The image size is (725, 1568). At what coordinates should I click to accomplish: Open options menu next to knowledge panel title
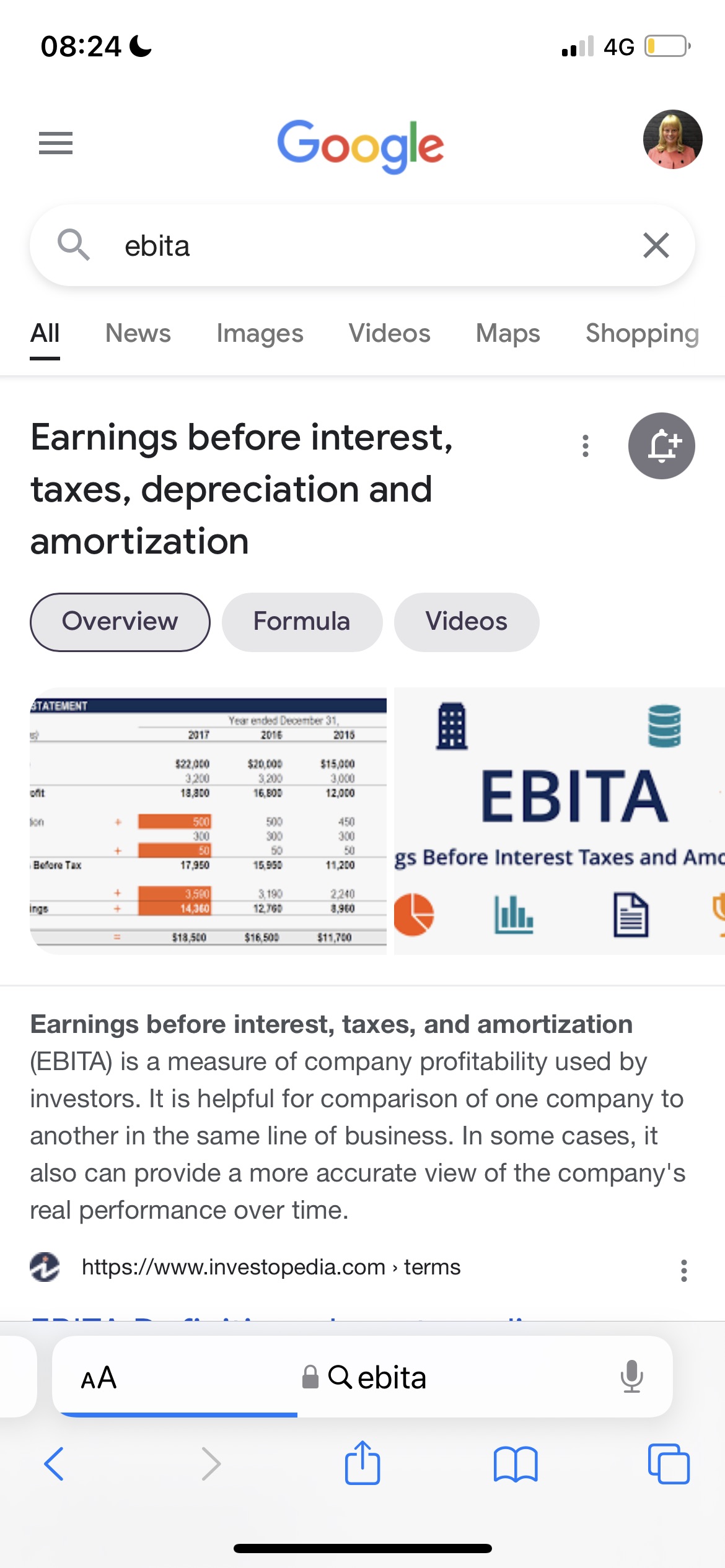(585, 446)
